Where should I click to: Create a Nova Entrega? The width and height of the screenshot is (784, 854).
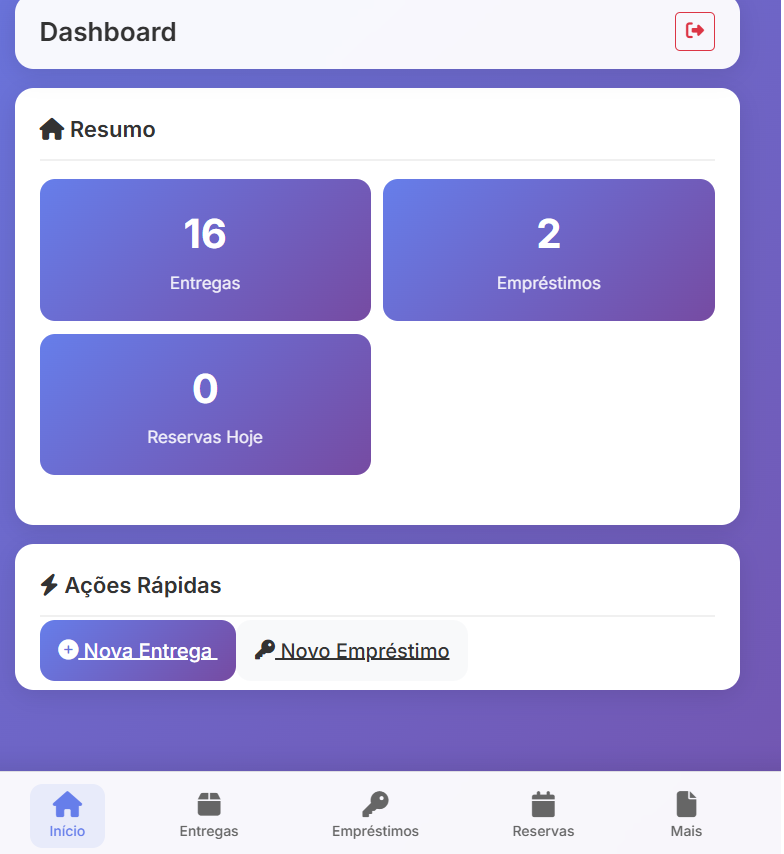click(x=138, y=651)
